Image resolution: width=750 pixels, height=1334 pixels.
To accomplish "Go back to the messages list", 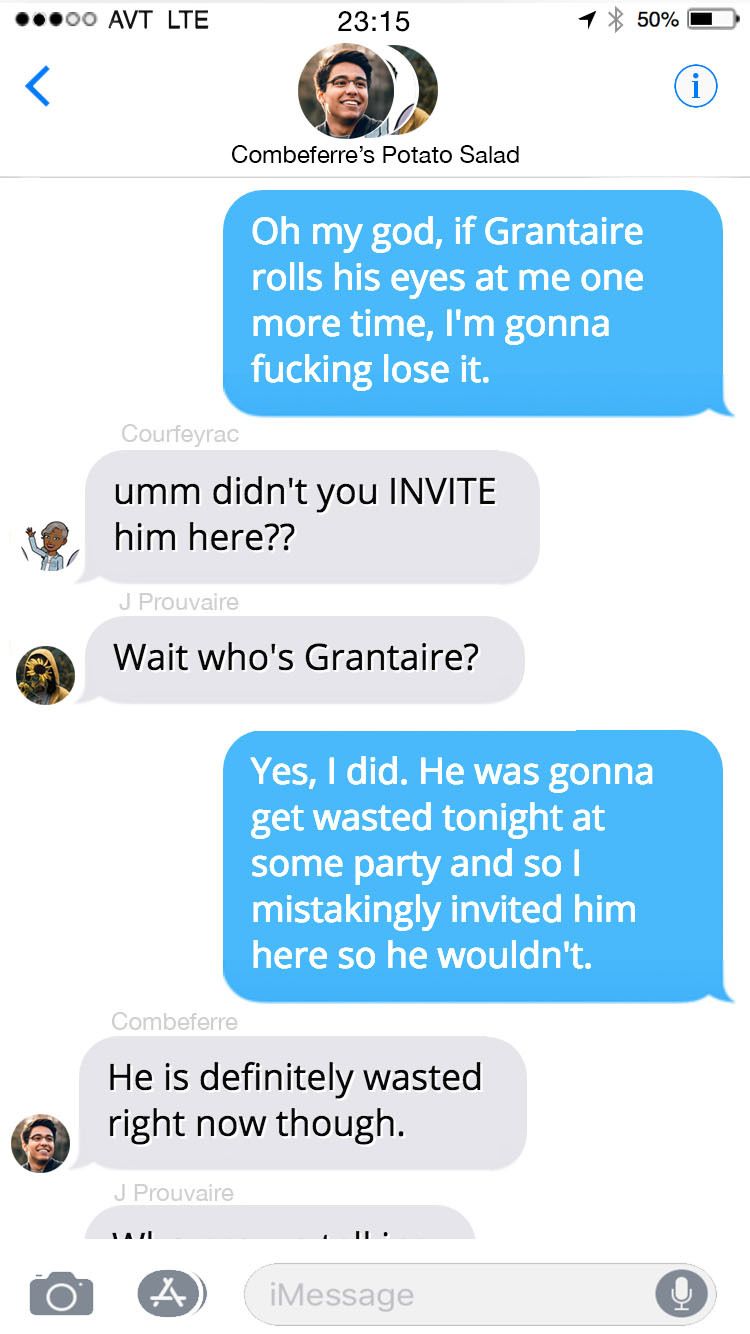I will [x=38, y=88].
